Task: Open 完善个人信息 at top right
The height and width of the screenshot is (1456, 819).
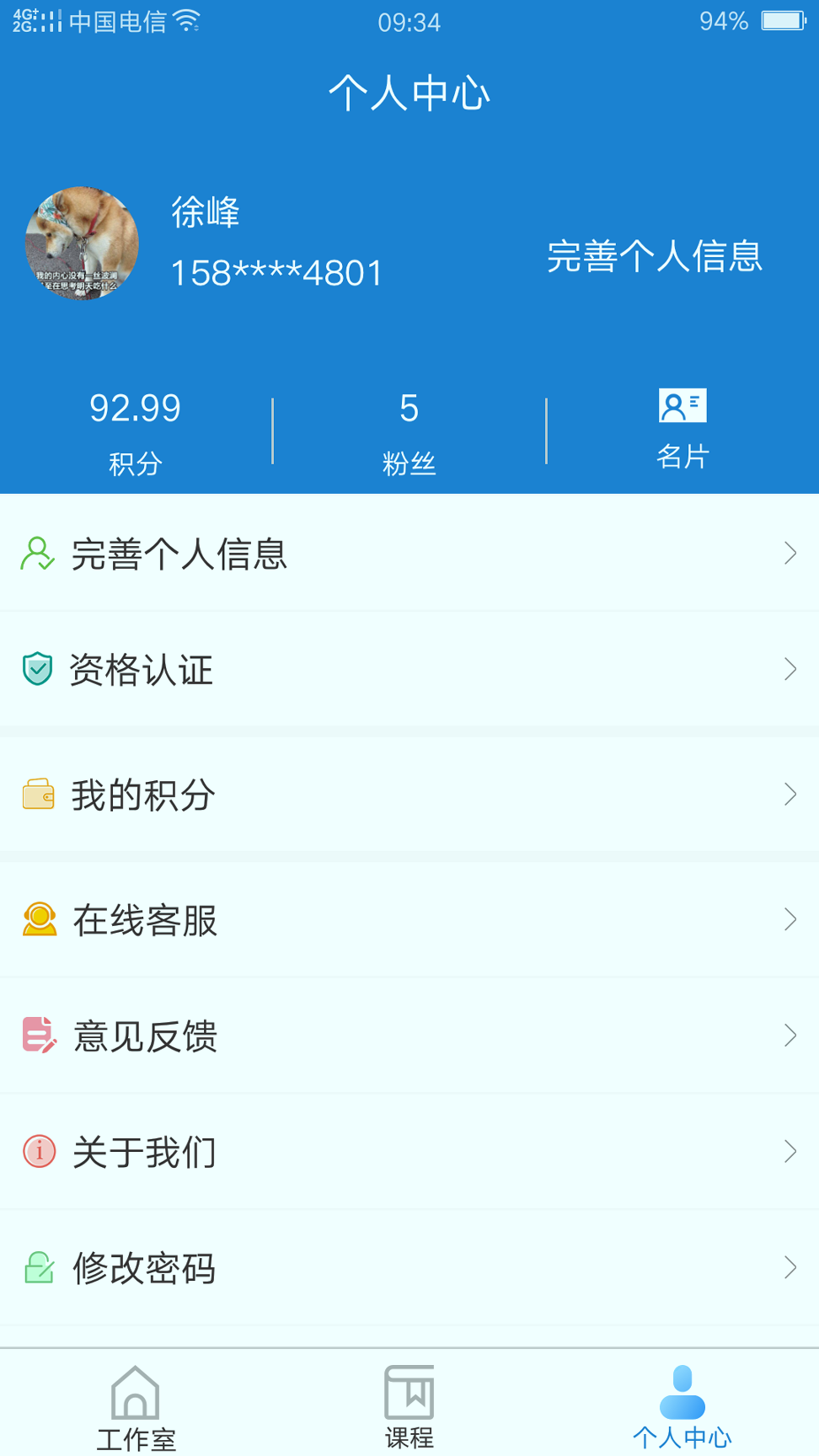Action: pyautogui.click(x=655, y=258)
